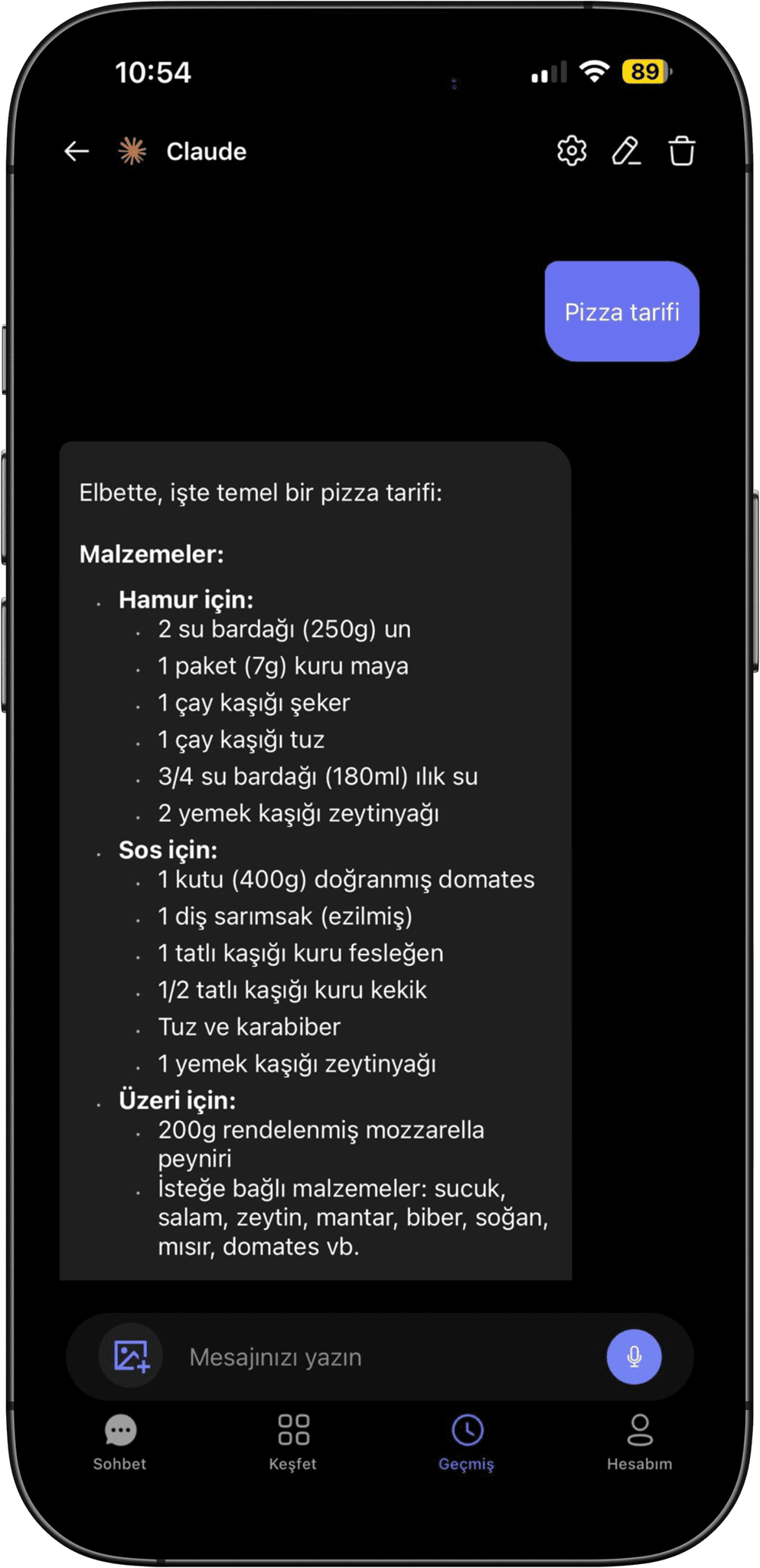This screenshot has width=760, height=1568.
Task: Tap the cellular signal bars indicator
Action: point(546,71)
